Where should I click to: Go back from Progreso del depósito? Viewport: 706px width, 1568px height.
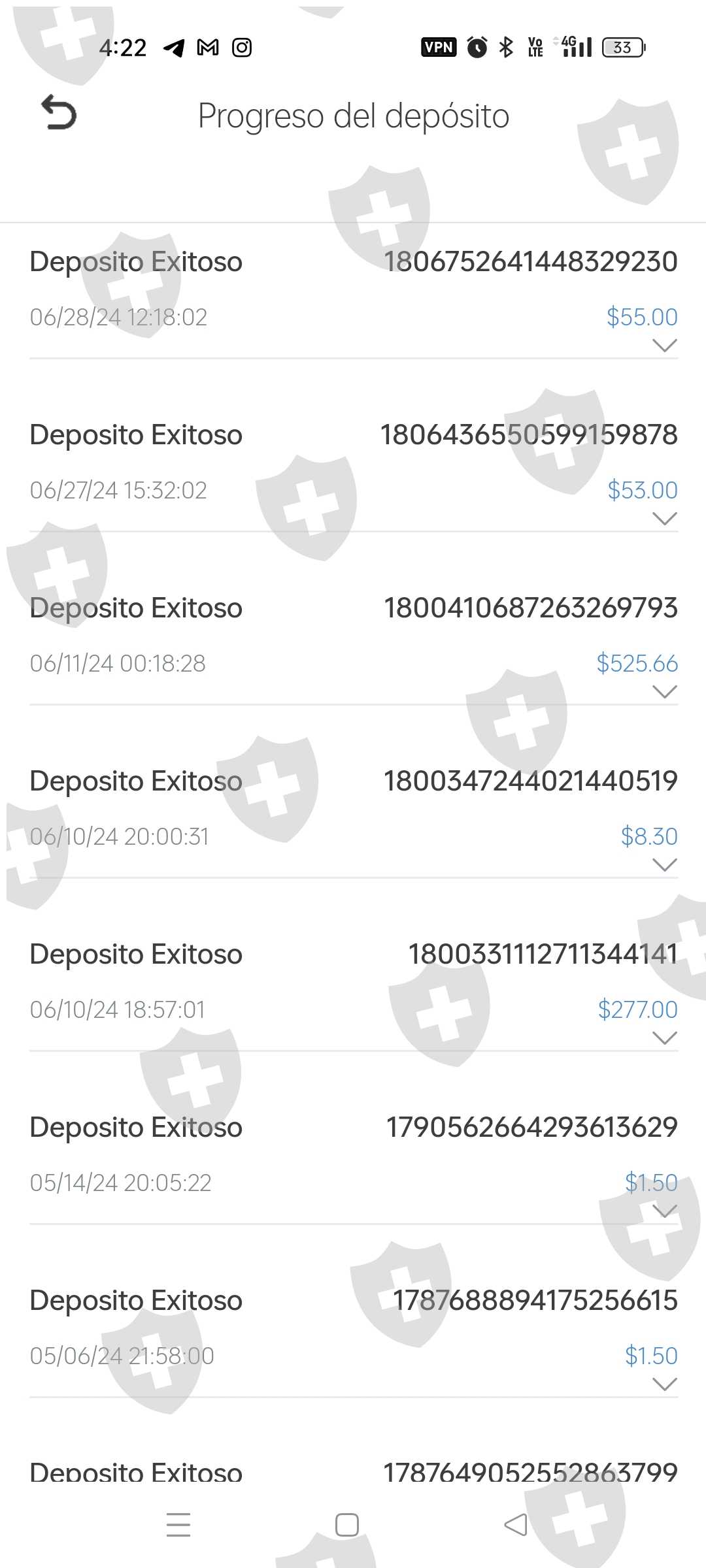click(x=59, y=113)
